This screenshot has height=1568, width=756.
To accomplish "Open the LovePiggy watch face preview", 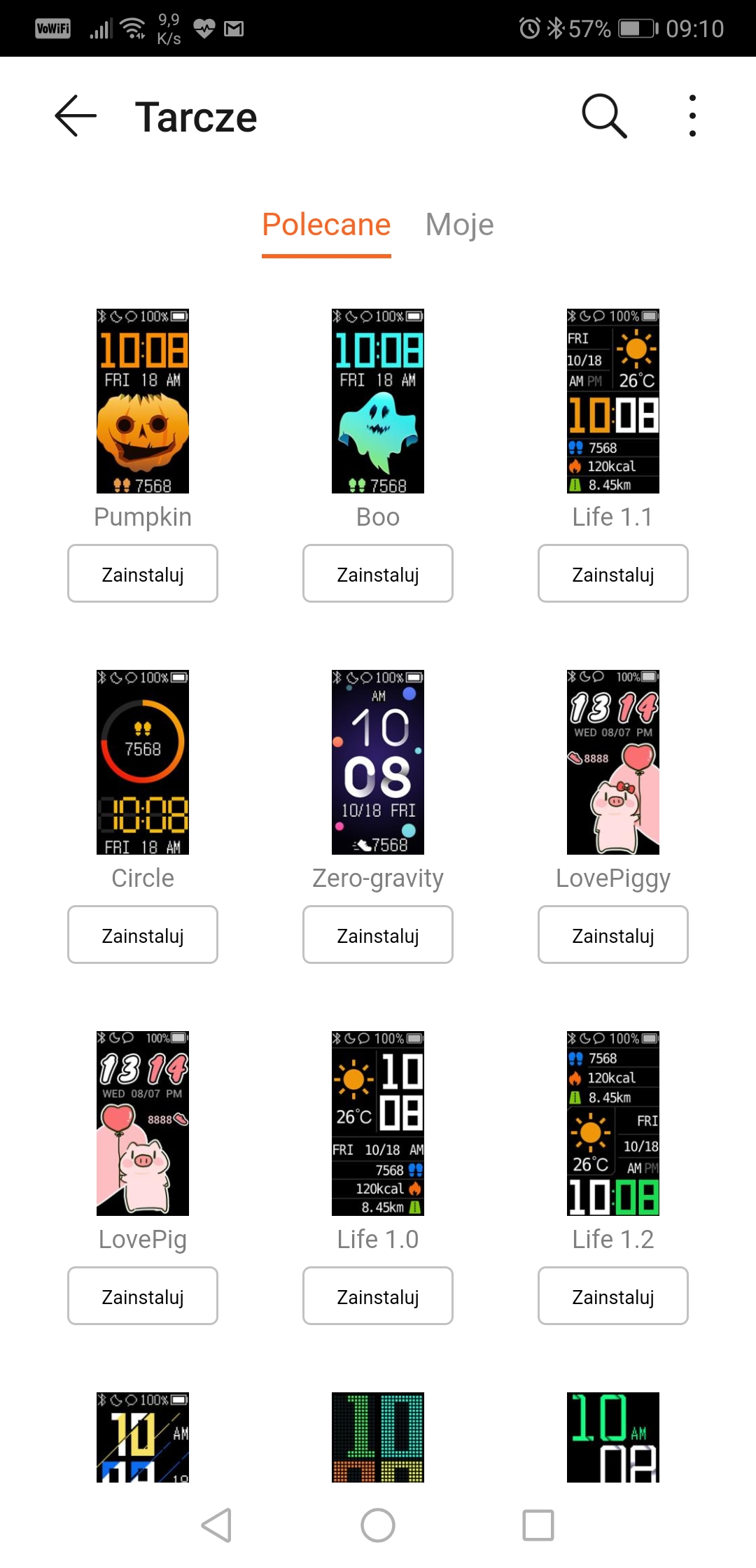I will (613, 762).
